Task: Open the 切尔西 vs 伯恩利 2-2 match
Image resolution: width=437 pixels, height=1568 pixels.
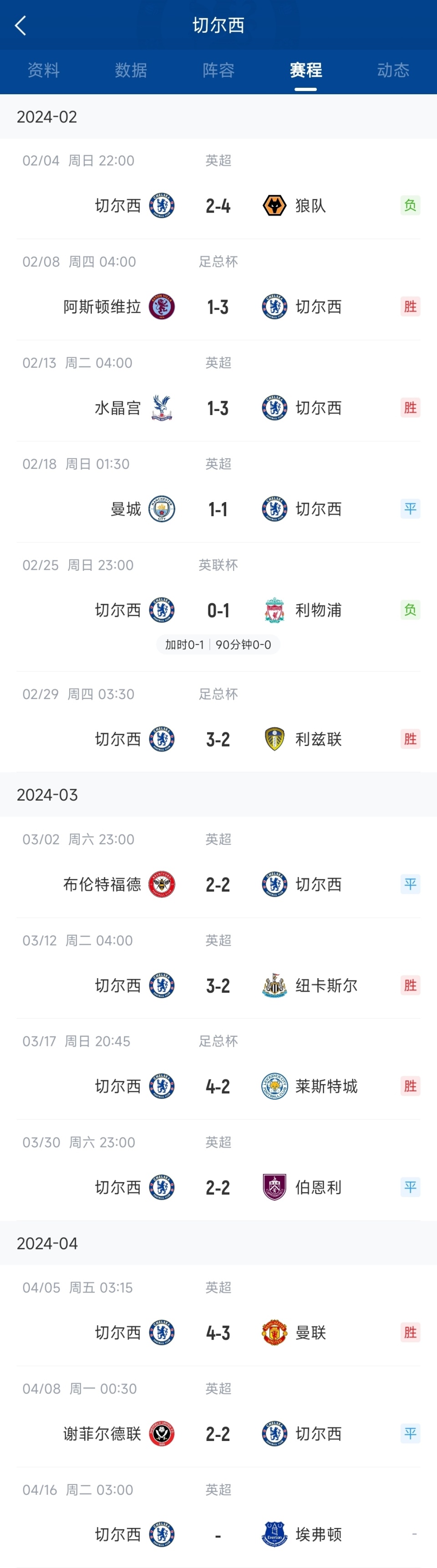Action: point(218,1187)
